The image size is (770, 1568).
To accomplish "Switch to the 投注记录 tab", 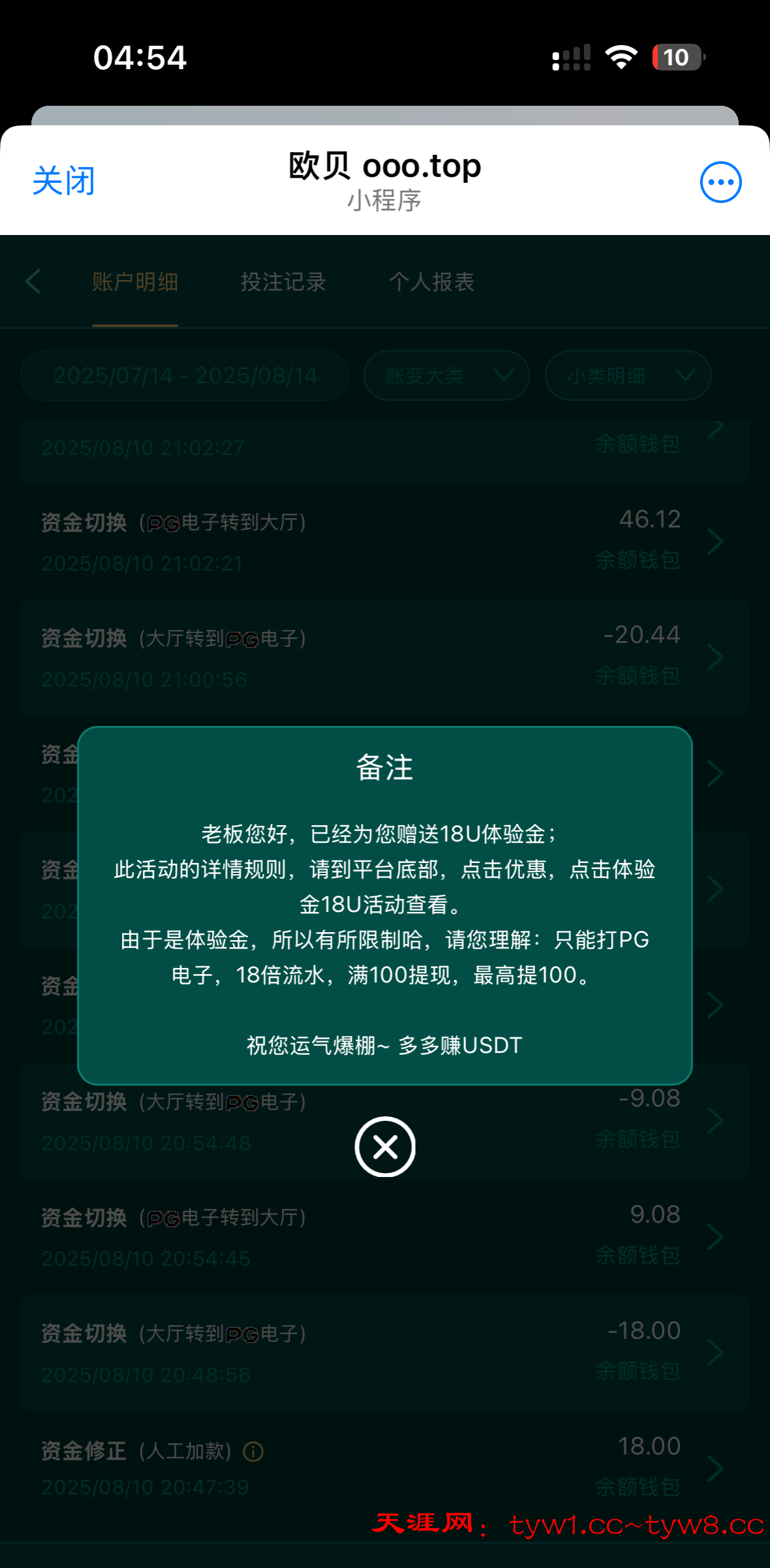I will click(283, 282).
